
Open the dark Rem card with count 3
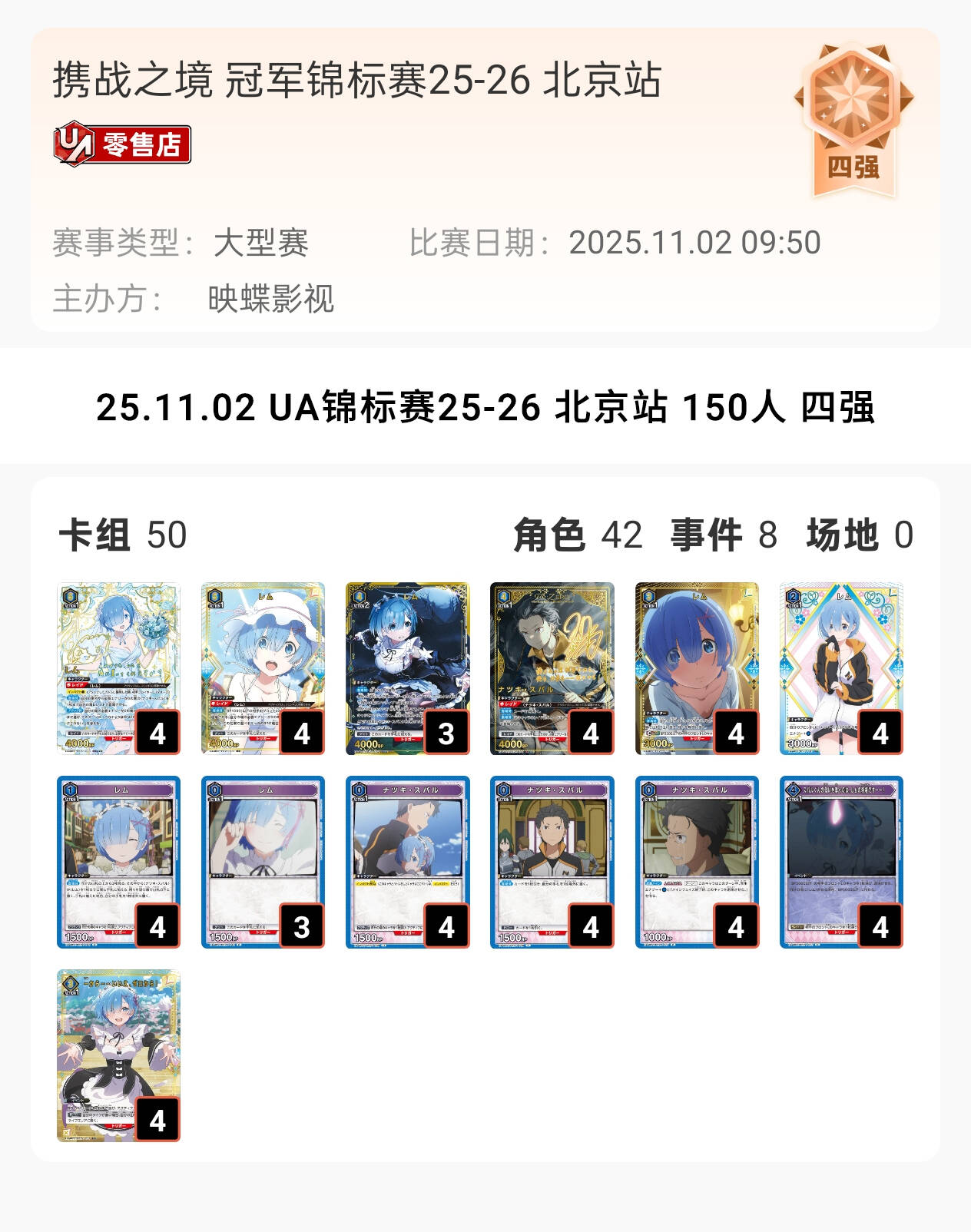point(407,668)
